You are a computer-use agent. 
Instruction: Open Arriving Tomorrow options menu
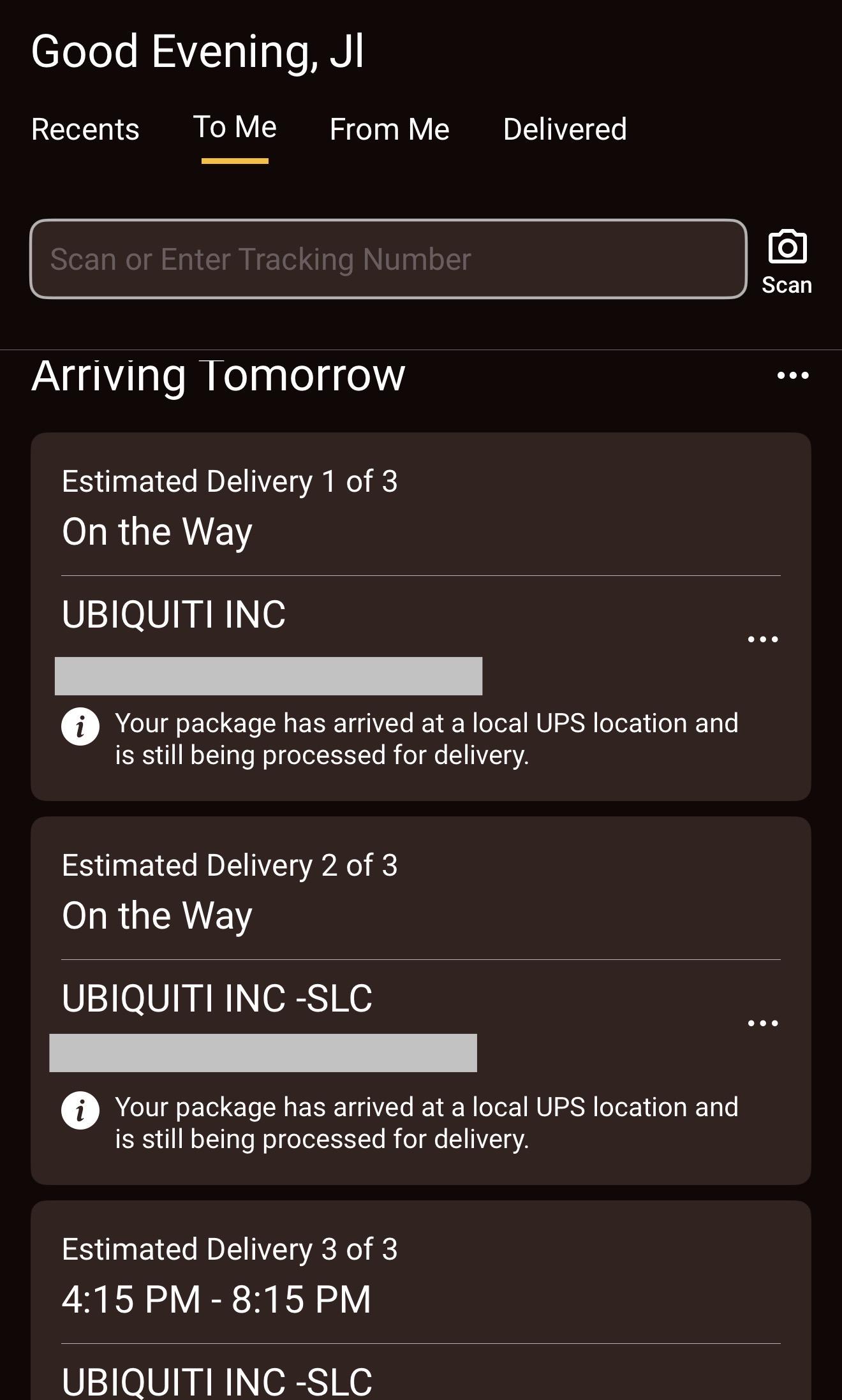coord(793,376)
